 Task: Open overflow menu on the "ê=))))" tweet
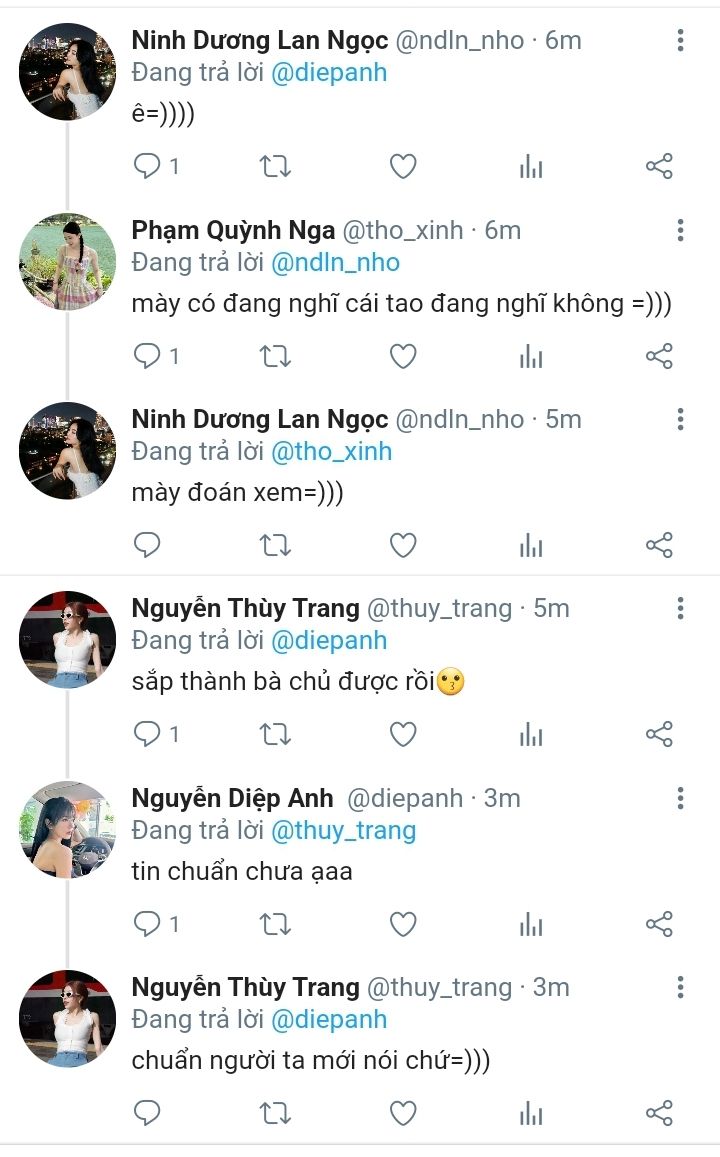680,41
